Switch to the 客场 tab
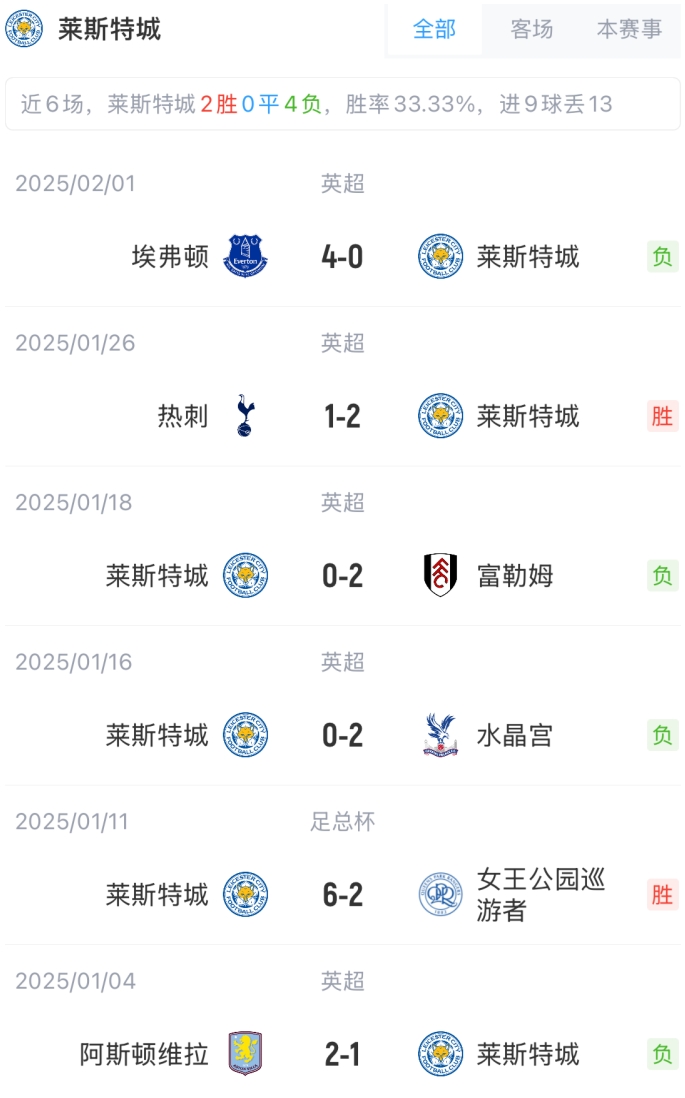The image size is (685, 1098). pyautogui.click(x=531, y=30)
